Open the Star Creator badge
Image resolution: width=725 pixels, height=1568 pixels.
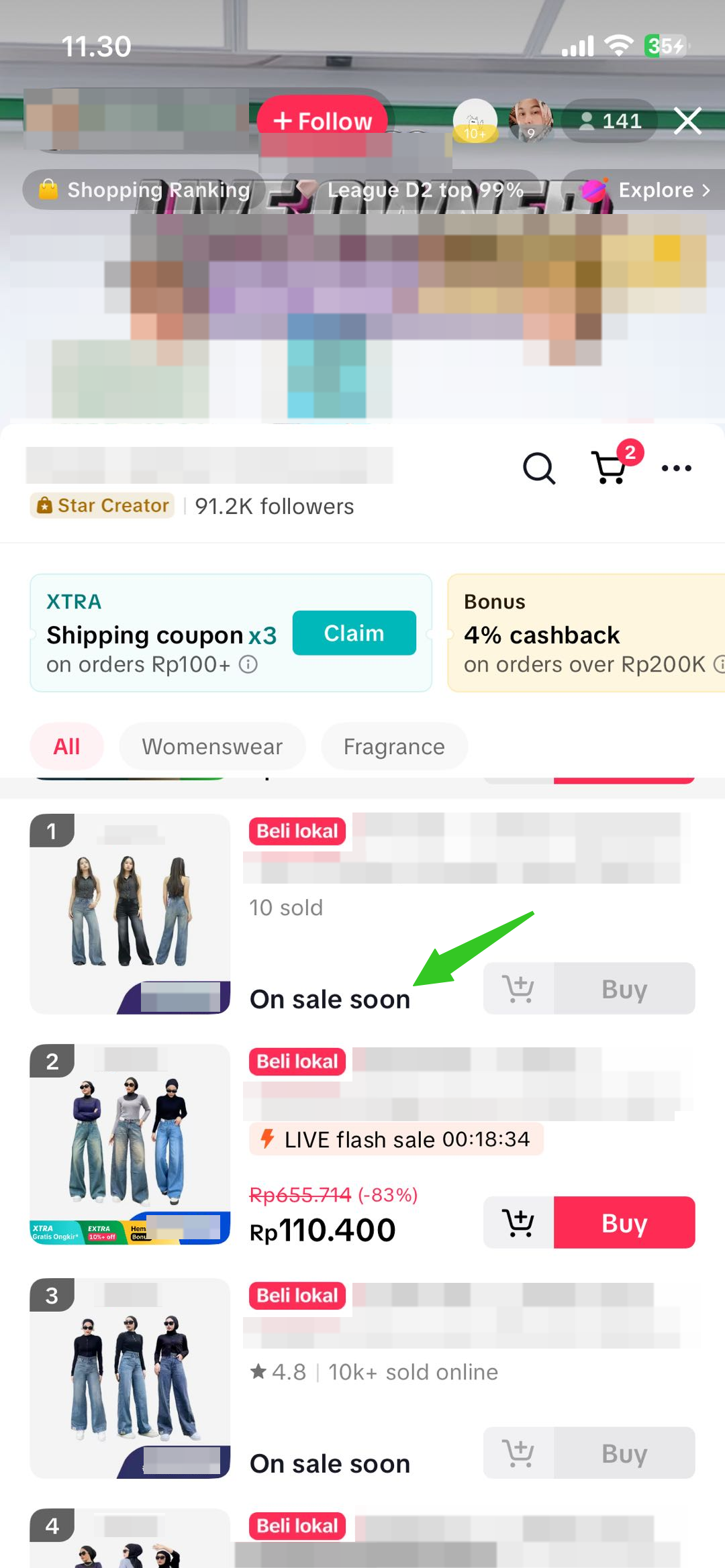pyautogui.click(x=103, y=505)
